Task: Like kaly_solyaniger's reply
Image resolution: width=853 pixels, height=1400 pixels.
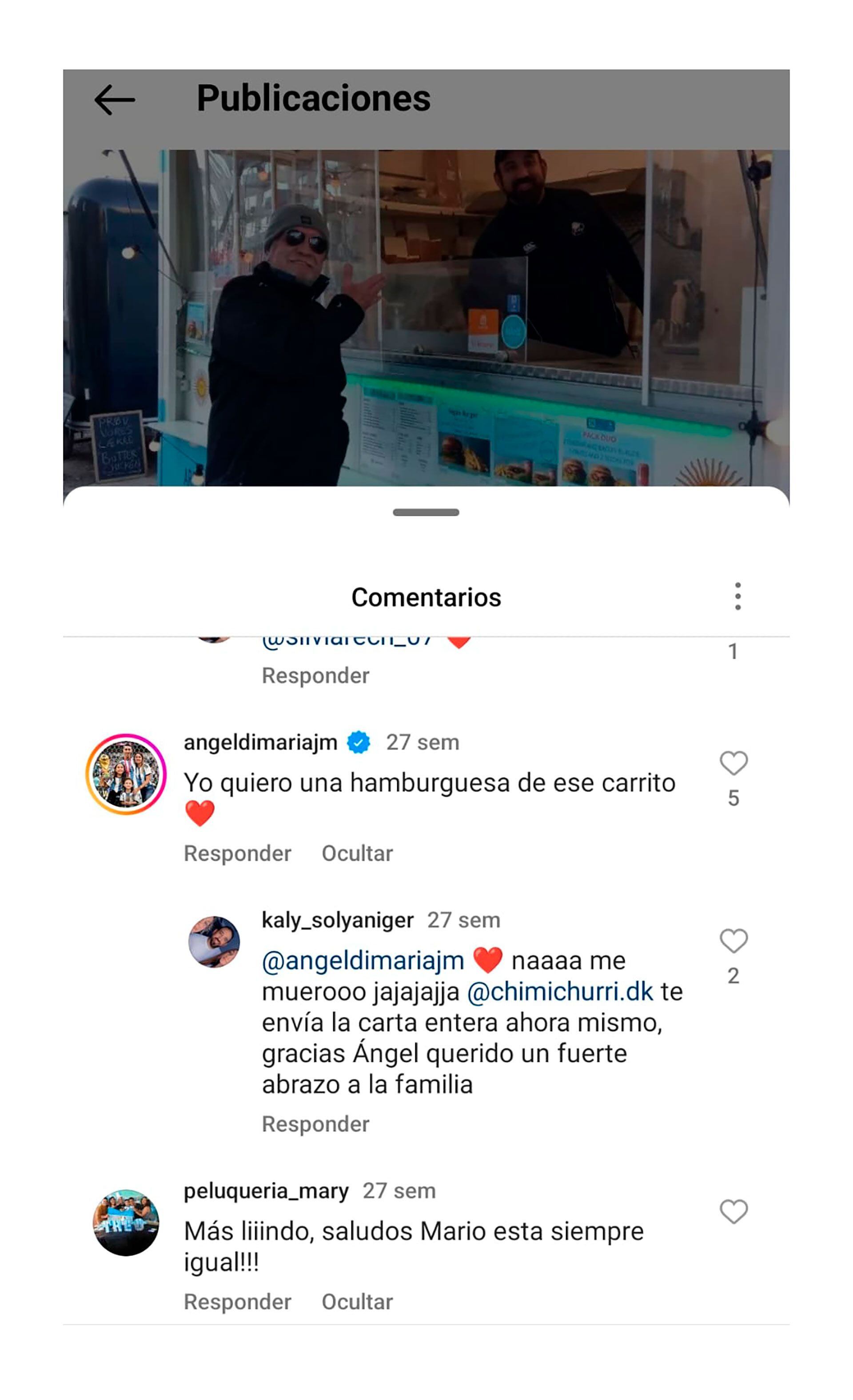Action: (733, 941)
